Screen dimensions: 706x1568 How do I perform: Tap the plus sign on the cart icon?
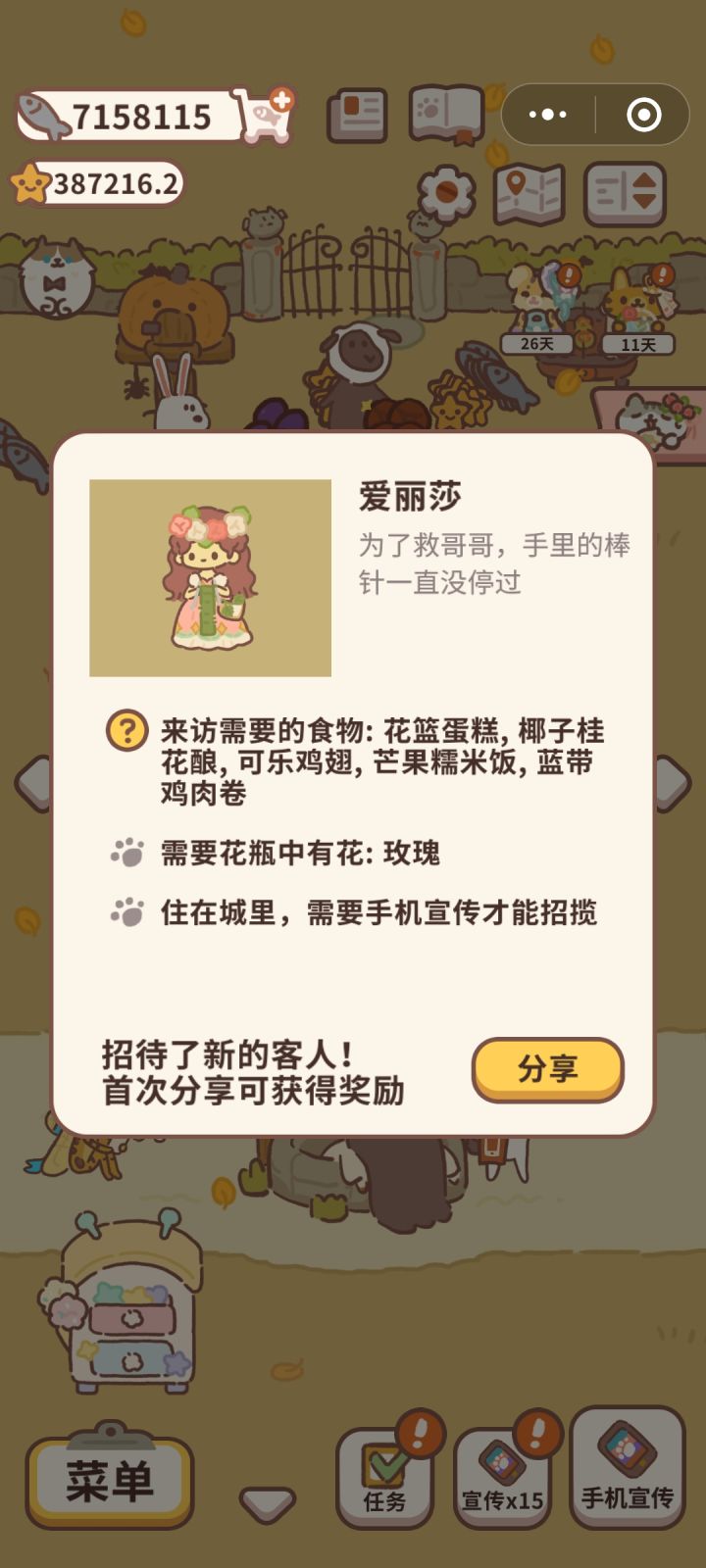click(x=282, y=98)
